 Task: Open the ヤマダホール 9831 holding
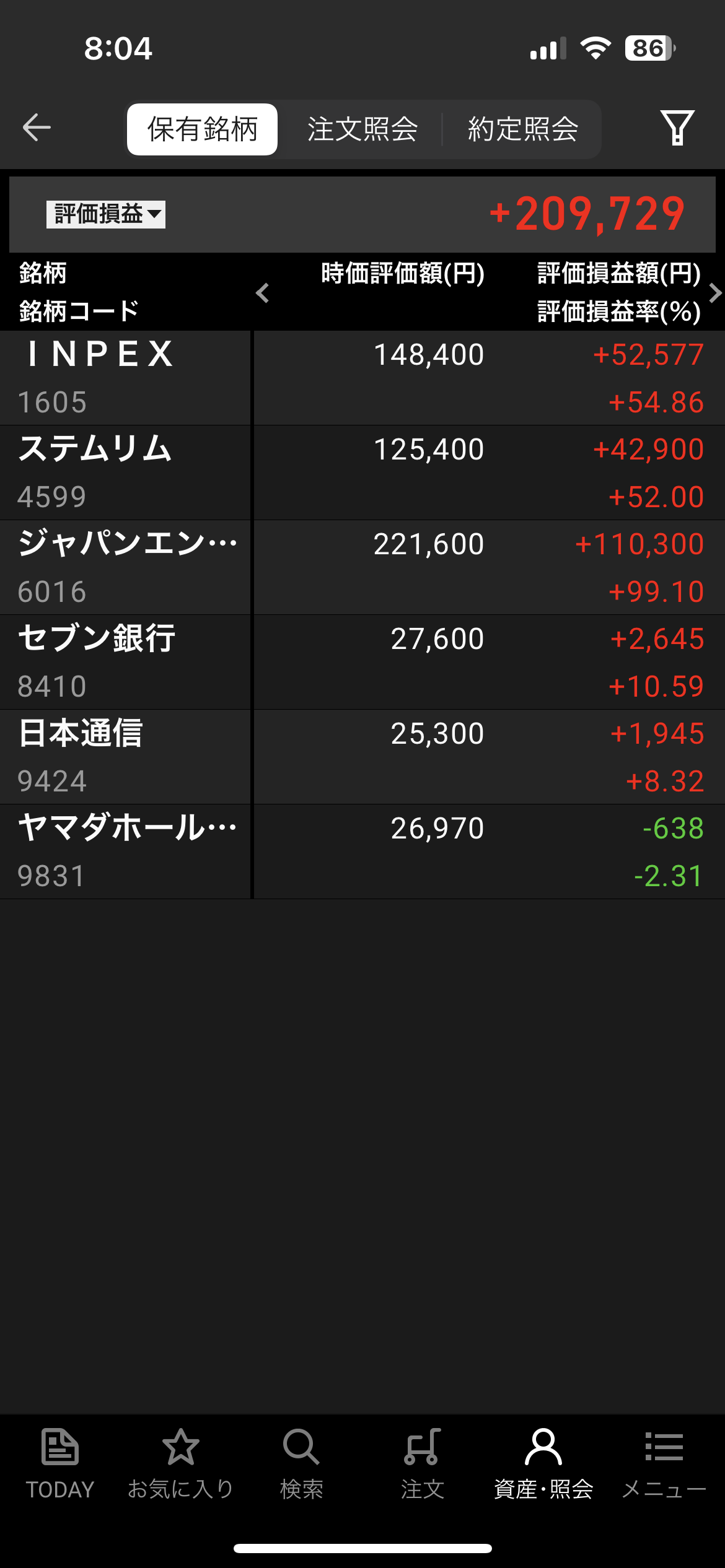pos(362,852)
